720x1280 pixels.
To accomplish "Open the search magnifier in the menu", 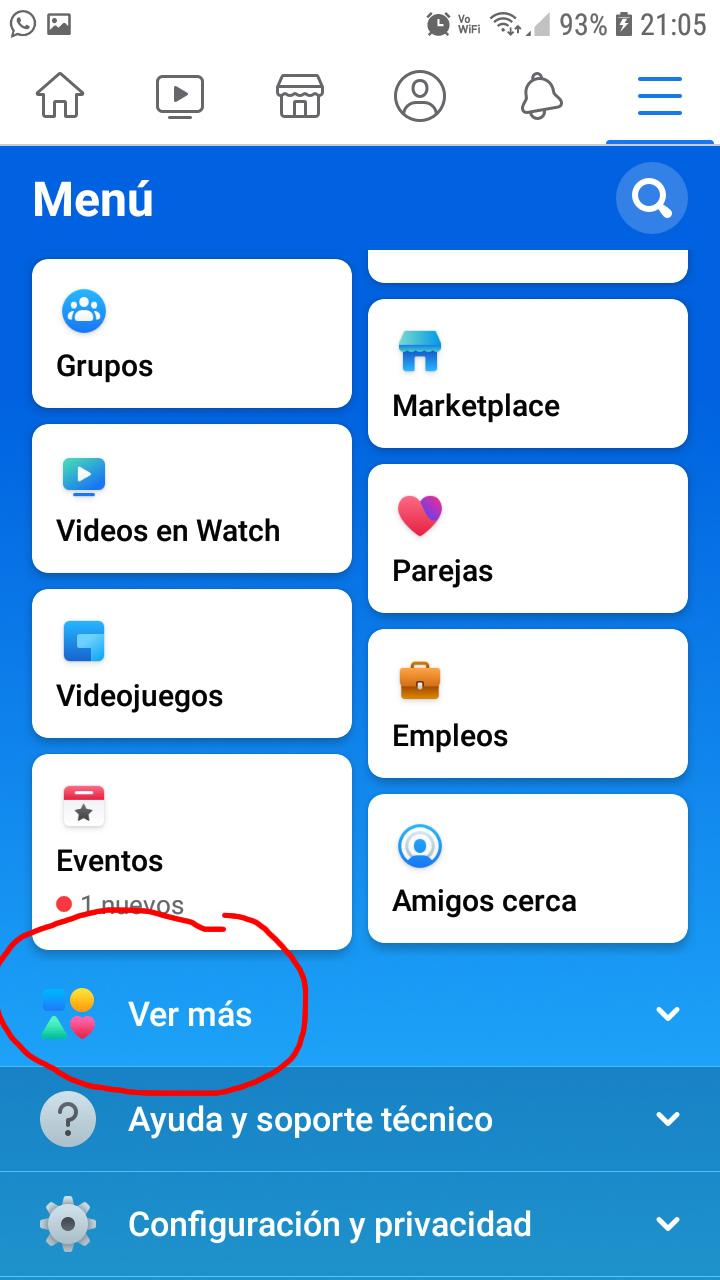I will 651,198.
